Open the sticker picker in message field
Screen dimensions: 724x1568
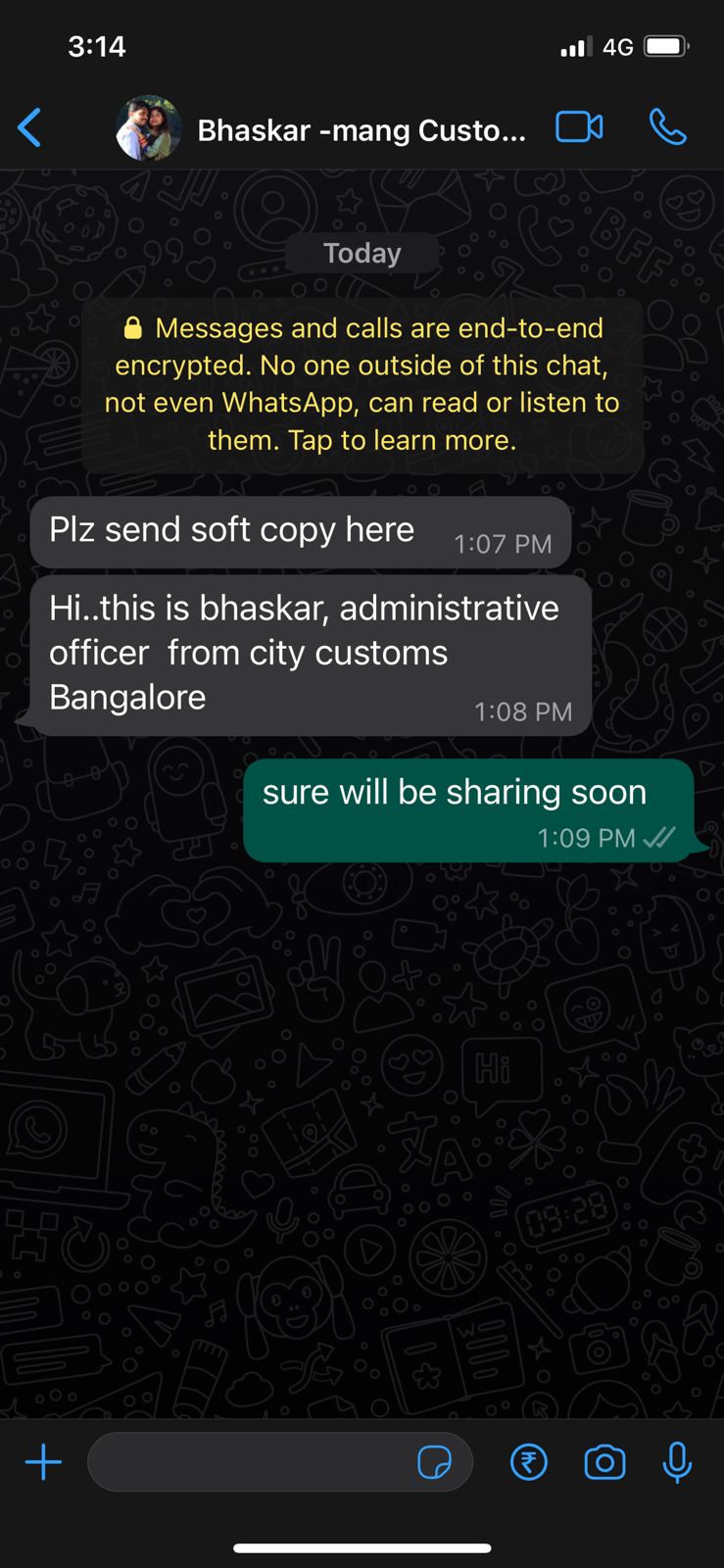(434, 1462)
